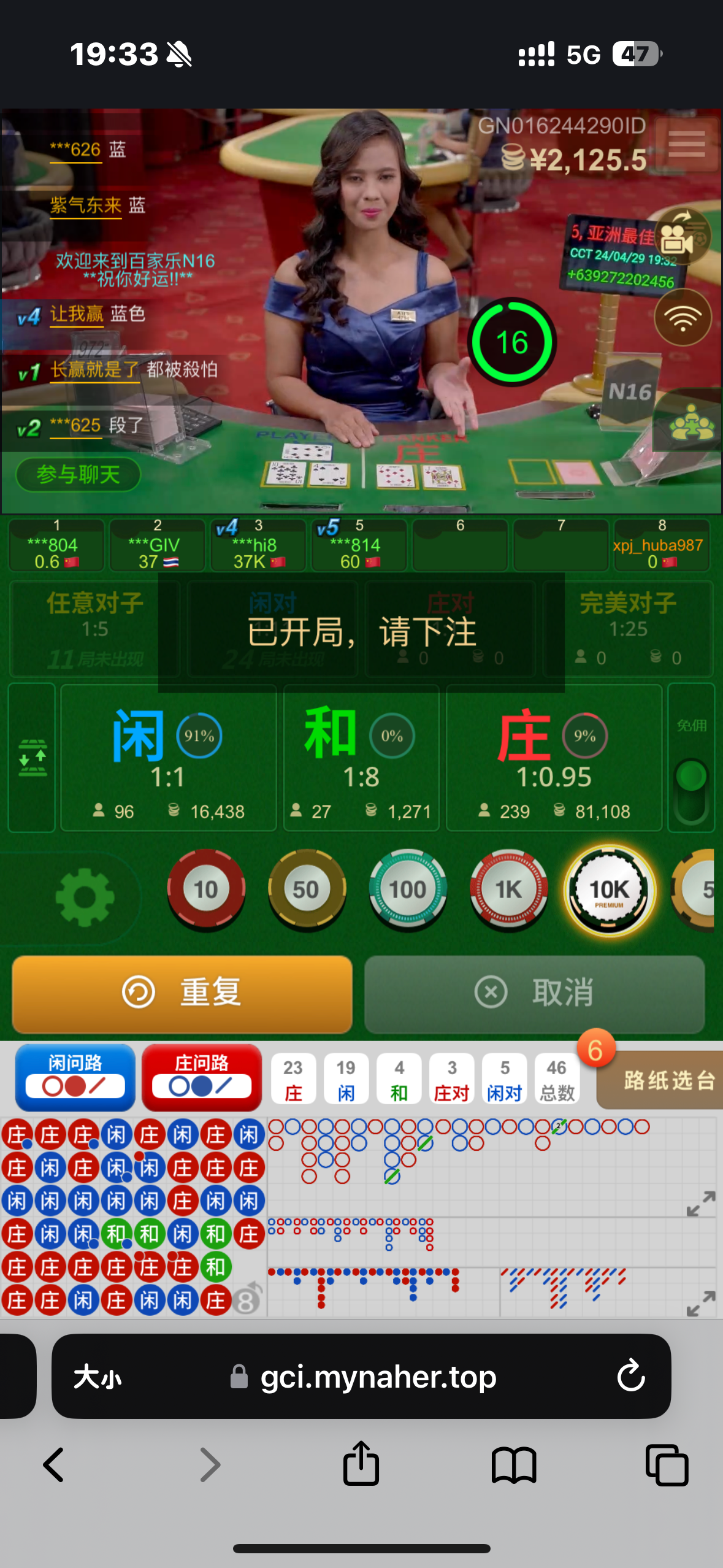This screenshot has height=1568, width=723.
Task: Select the 1K chip
Action: click(x=508, y=890)
